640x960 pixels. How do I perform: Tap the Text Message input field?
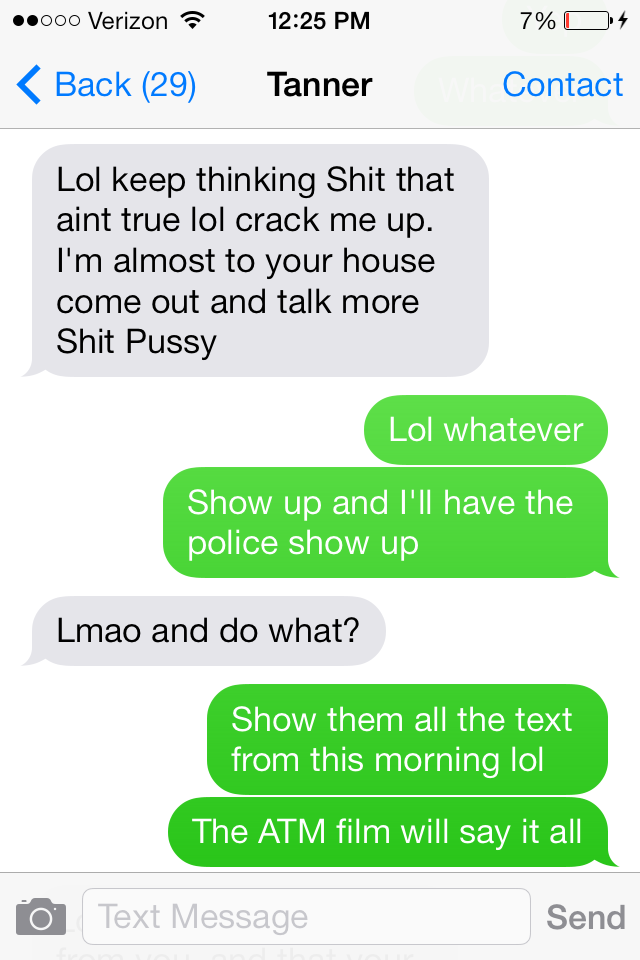click(x=305, y=916)
